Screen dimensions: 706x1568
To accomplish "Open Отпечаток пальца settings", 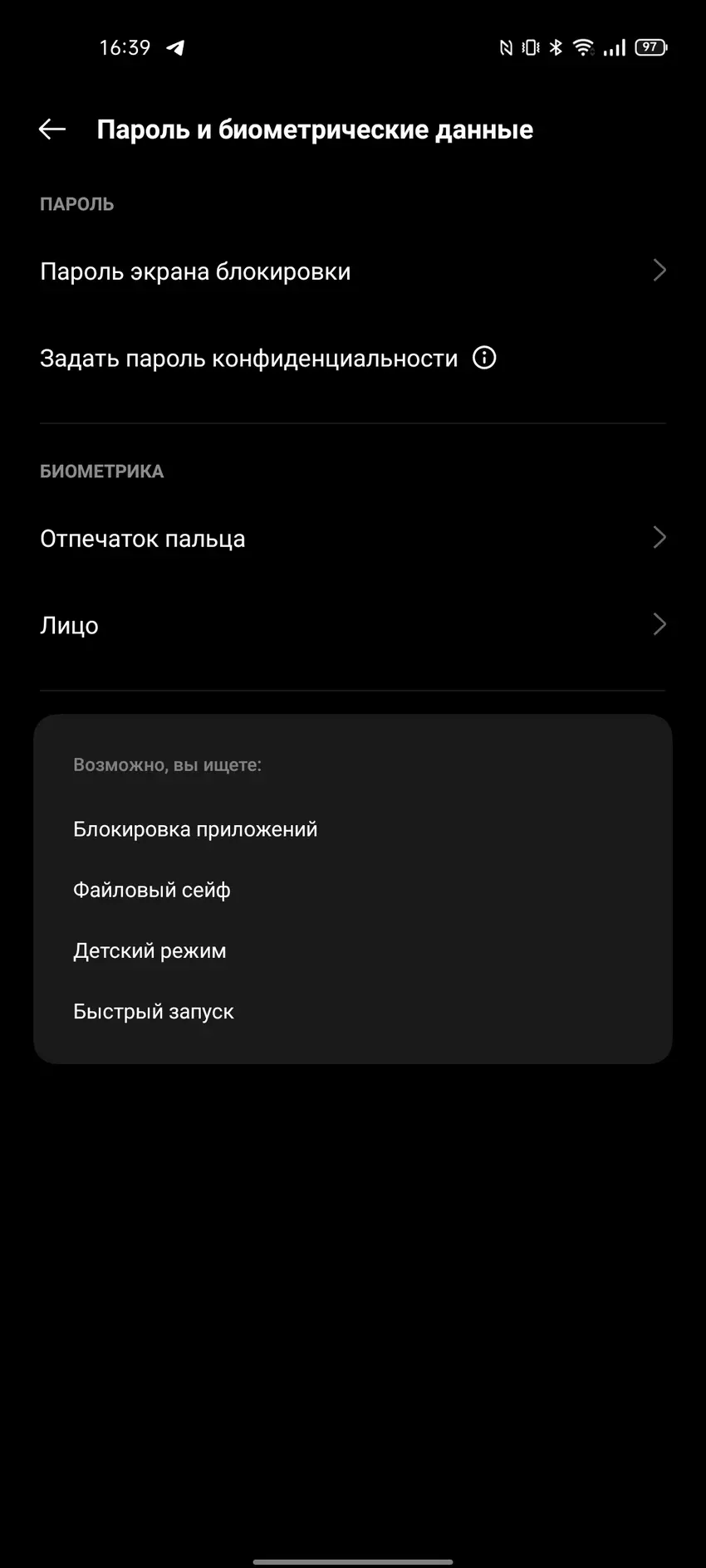I will [143, 539].
